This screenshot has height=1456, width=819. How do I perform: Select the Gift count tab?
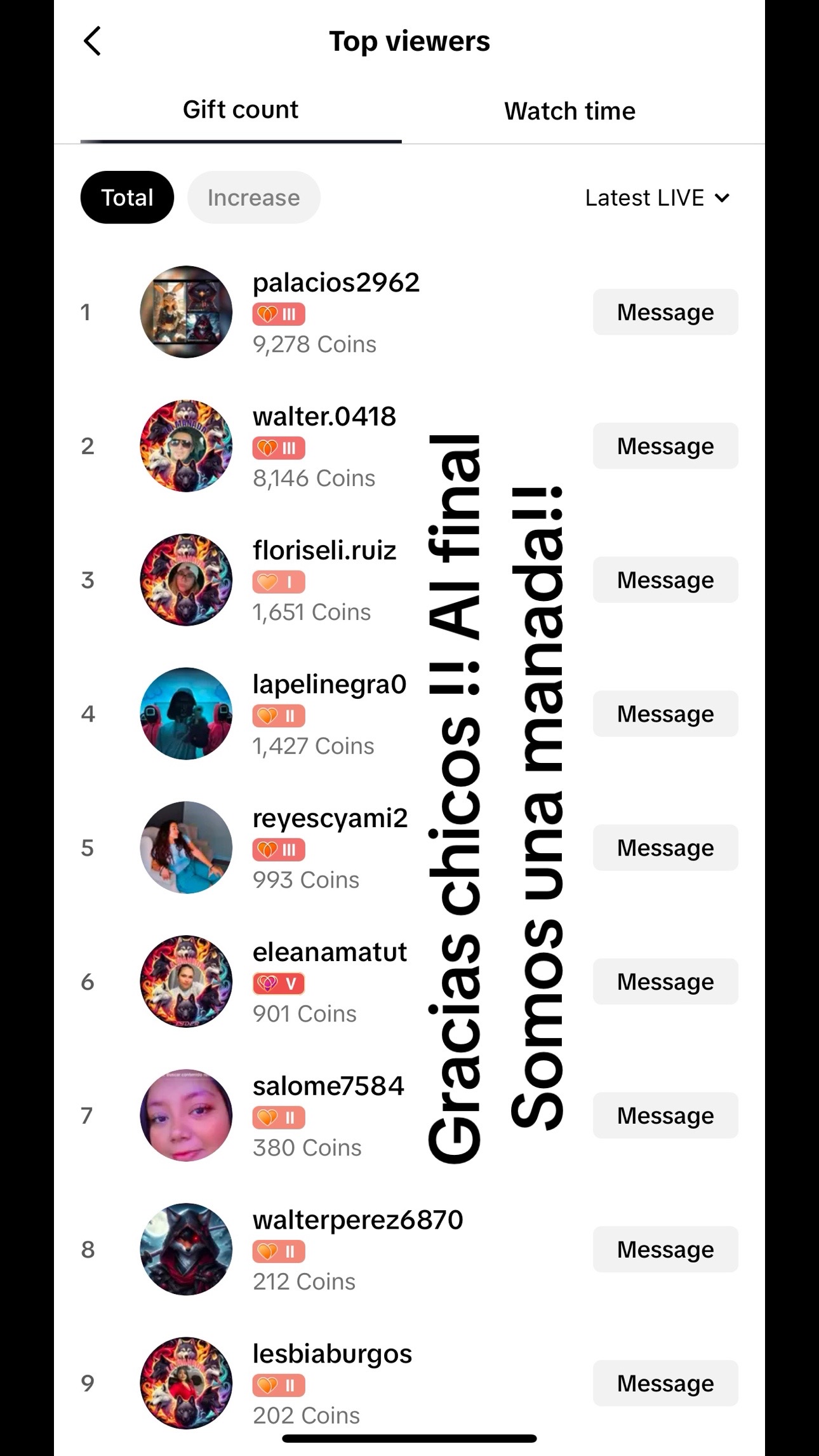(241, 110)
